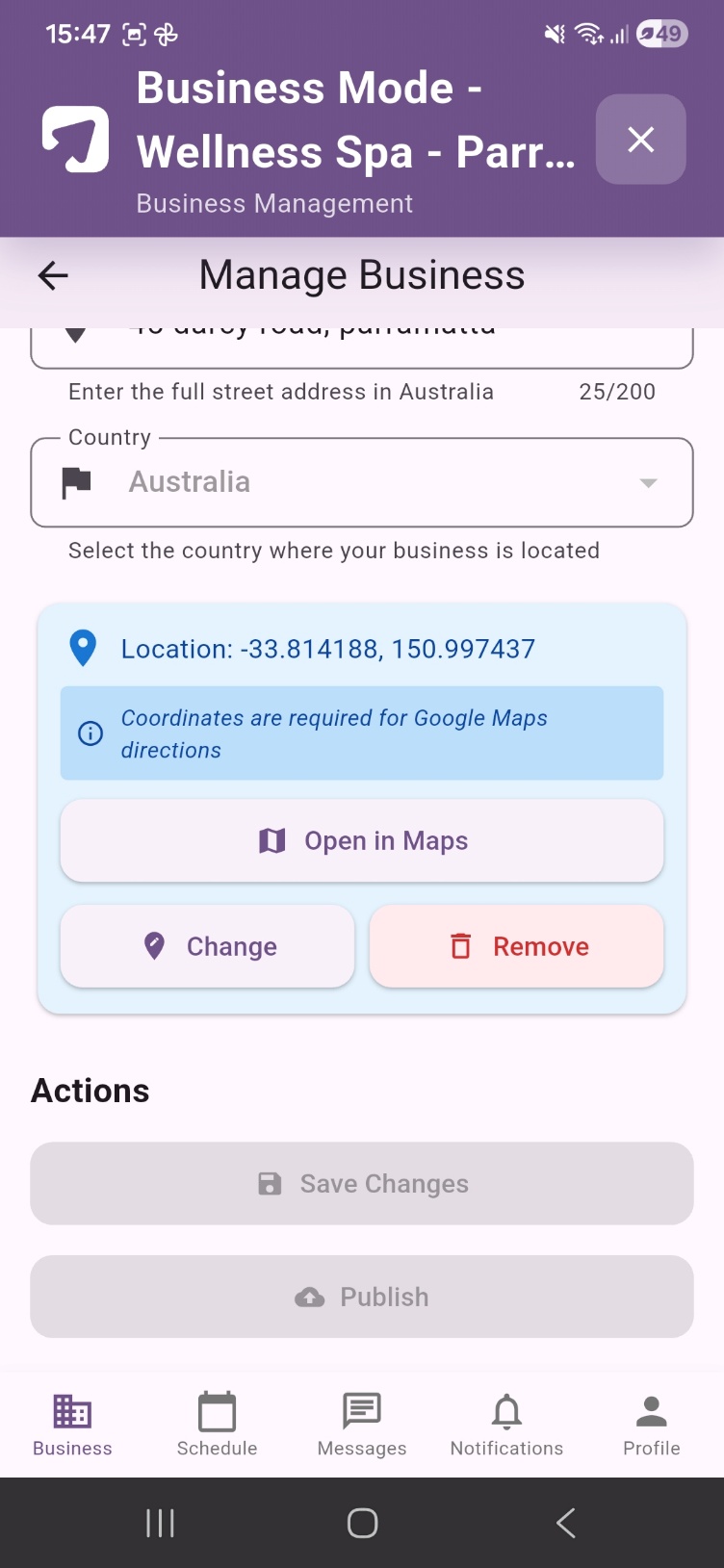Switch to the Schedule tab

(217, 1426)
